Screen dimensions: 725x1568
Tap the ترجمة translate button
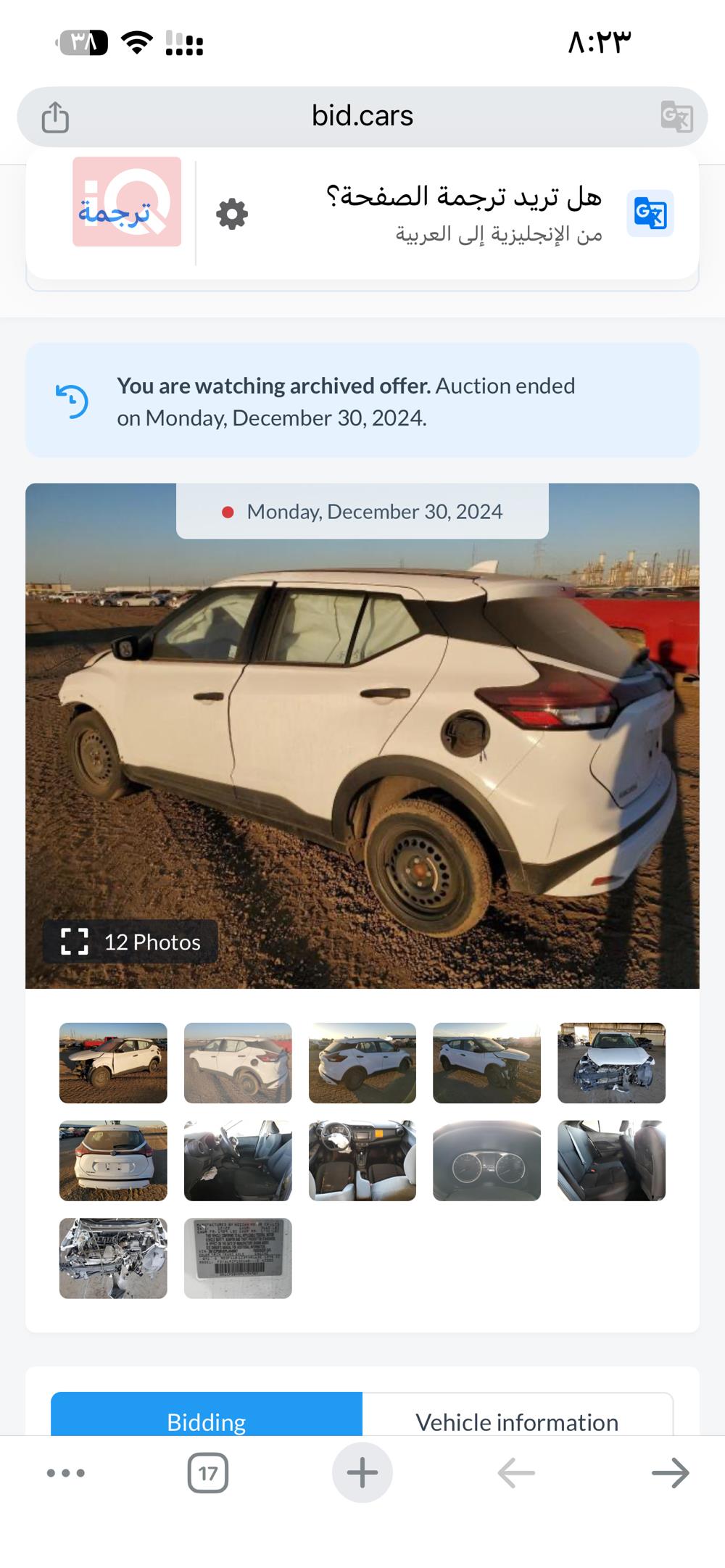(127, 202)
